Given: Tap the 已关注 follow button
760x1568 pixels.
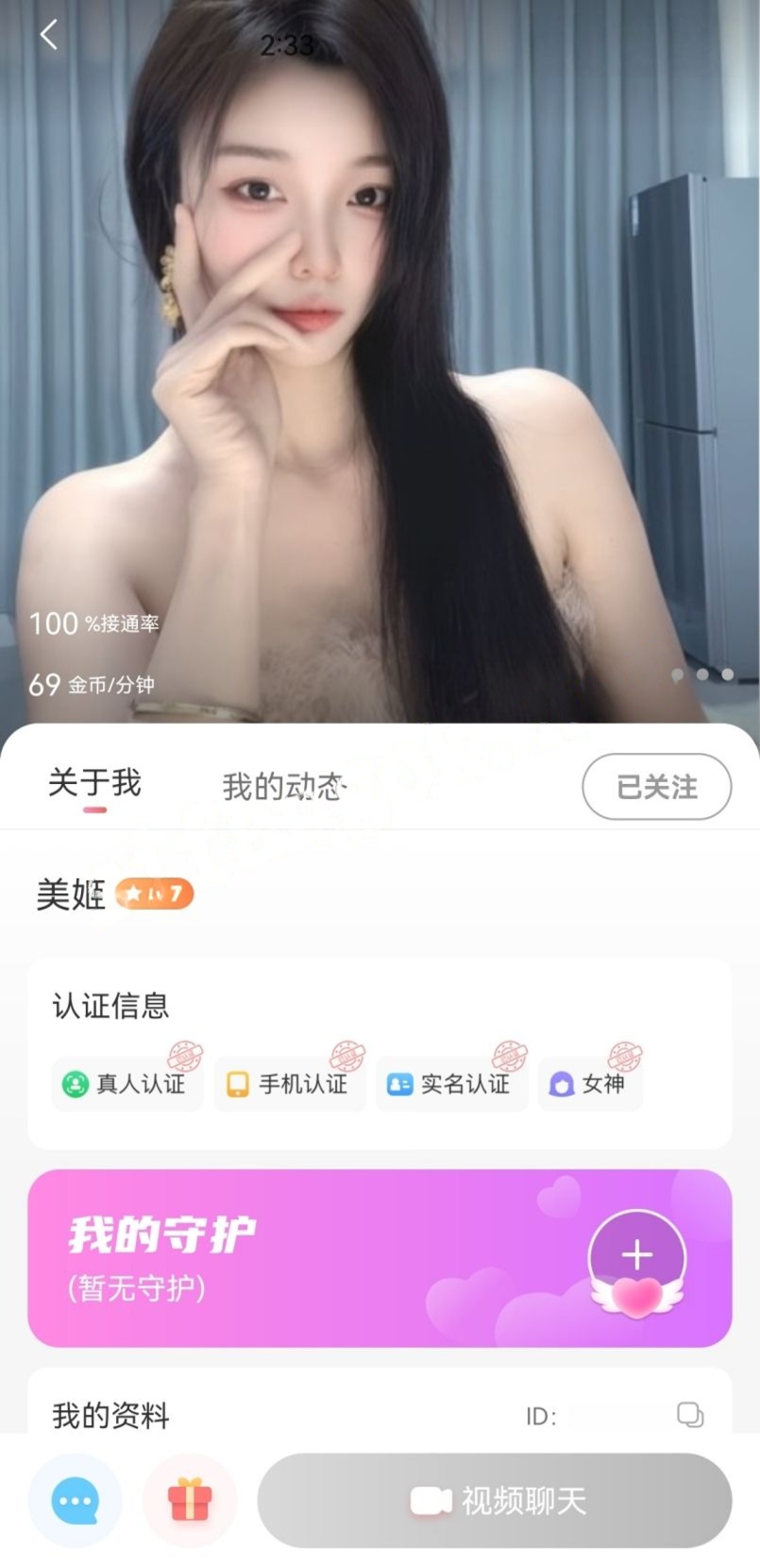Looking at the screenshot, I should click(656, 786).
